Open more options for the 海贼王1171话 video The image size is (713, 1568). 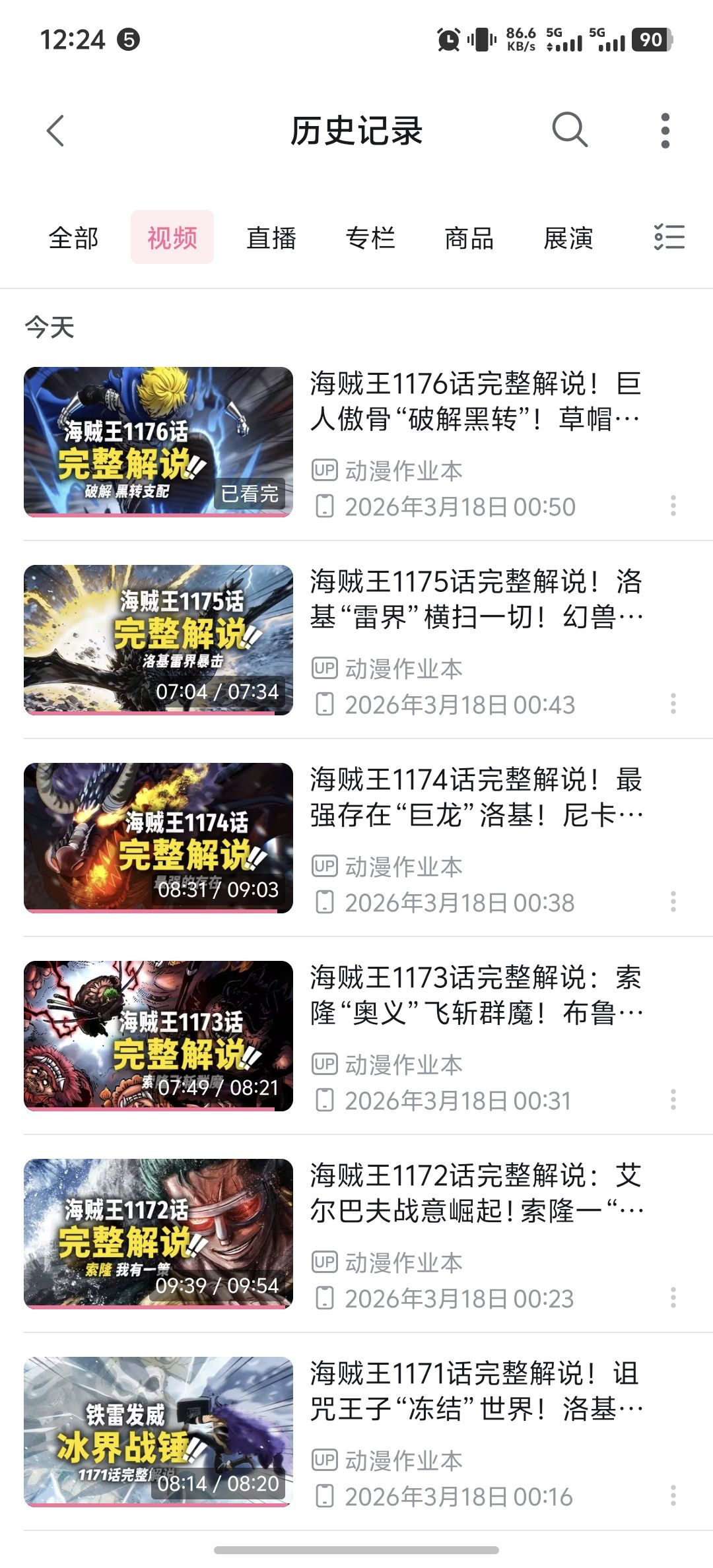[673, 1496]
